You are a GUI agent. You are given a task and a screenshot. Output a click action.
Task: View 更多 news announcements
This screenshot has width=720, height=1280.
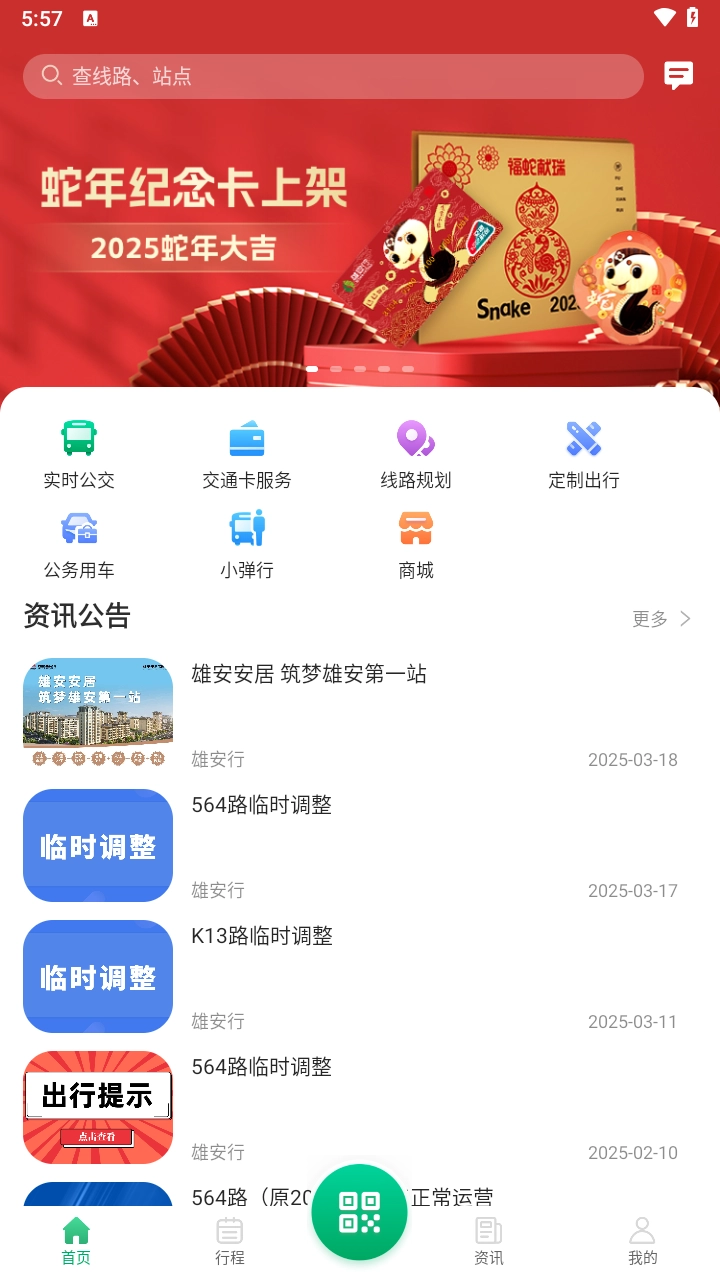[661, 619]
